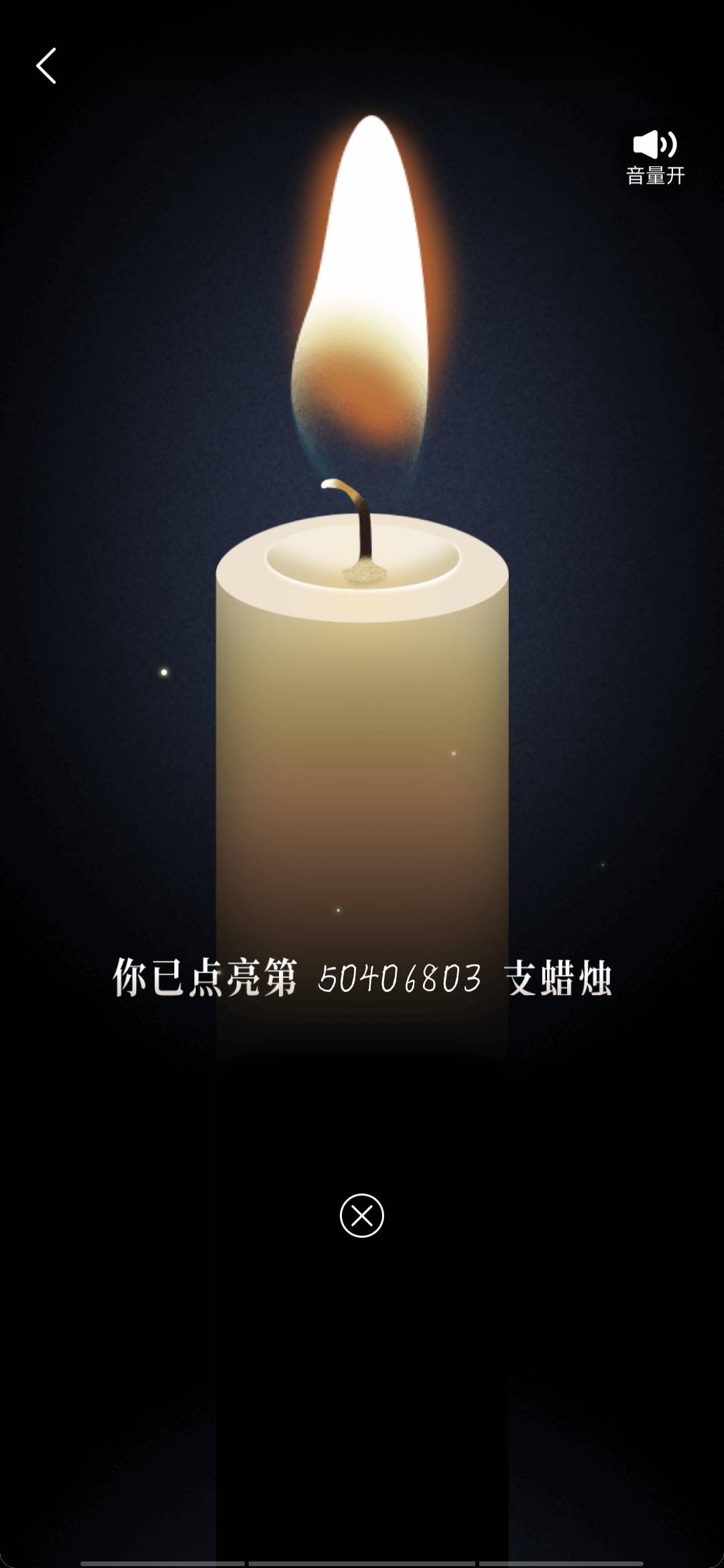
Task: Go back using the top arrow
Action: point(46,66)
